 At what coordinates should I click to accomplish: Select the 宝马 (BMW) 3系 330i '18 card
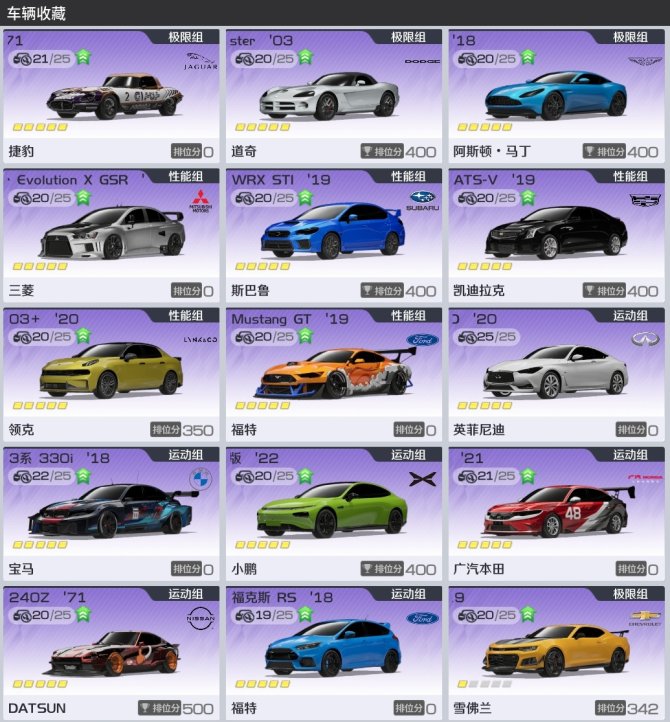(x=110, y=512)
